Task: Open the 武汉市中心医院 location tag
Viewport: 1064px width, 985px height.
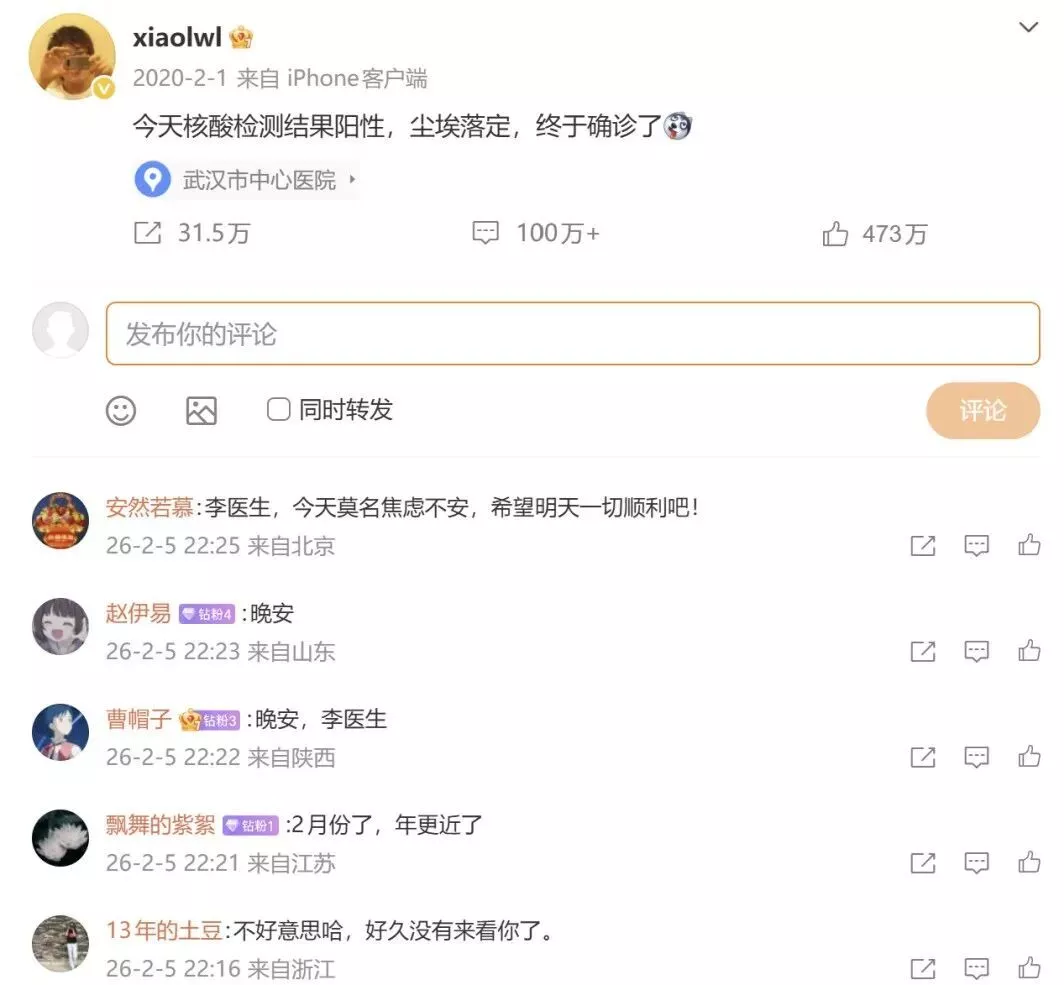Action: [247, 181]
